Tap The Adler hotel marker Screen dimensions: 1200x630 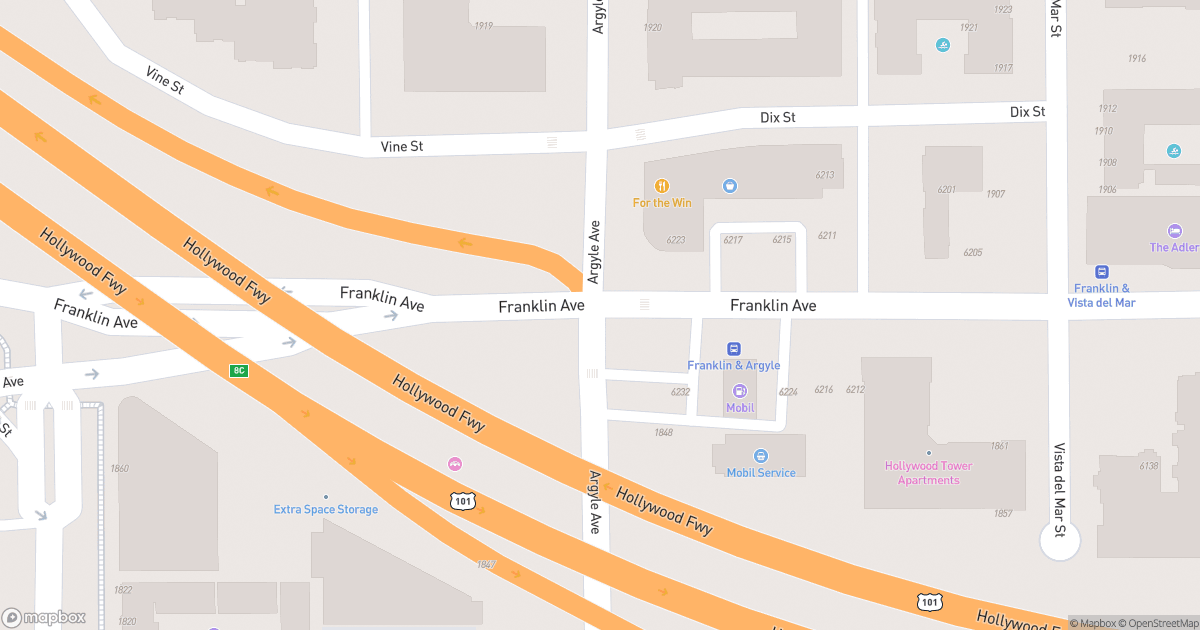click(x=1174, y=231)
